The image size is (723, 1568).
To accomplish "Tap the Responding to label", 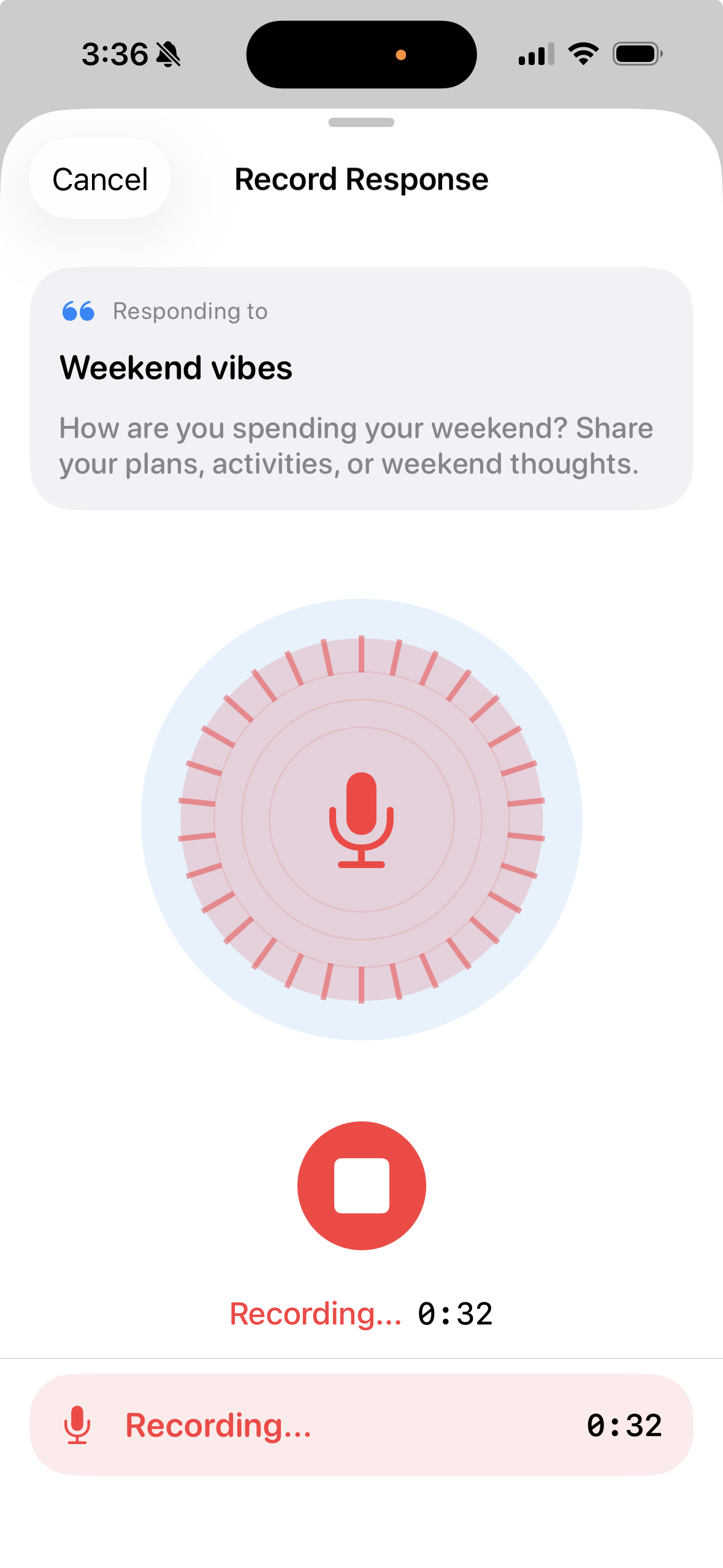I will click(x=189, y=311).
